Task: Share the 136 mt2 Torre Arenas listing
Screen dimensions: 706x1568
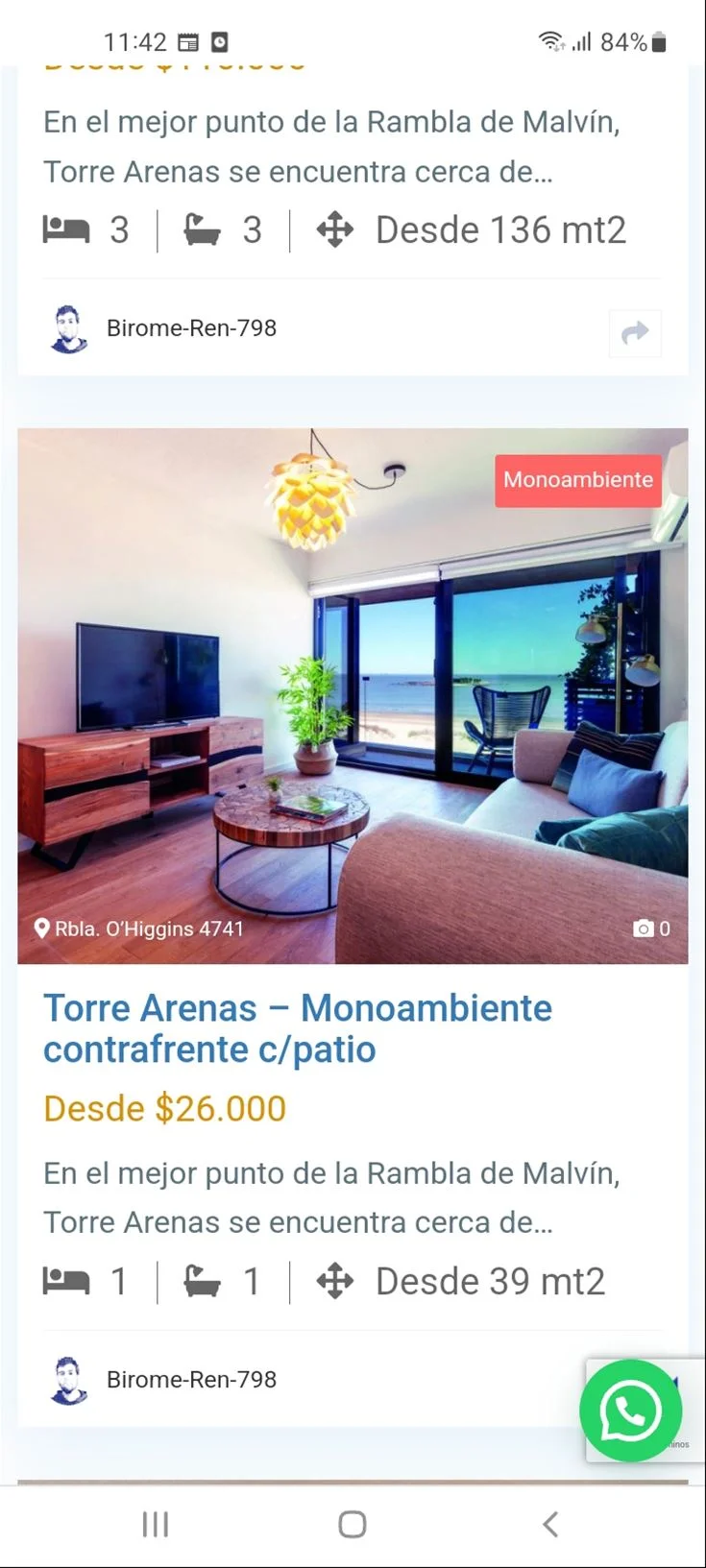Action: [x=635, y=333]
